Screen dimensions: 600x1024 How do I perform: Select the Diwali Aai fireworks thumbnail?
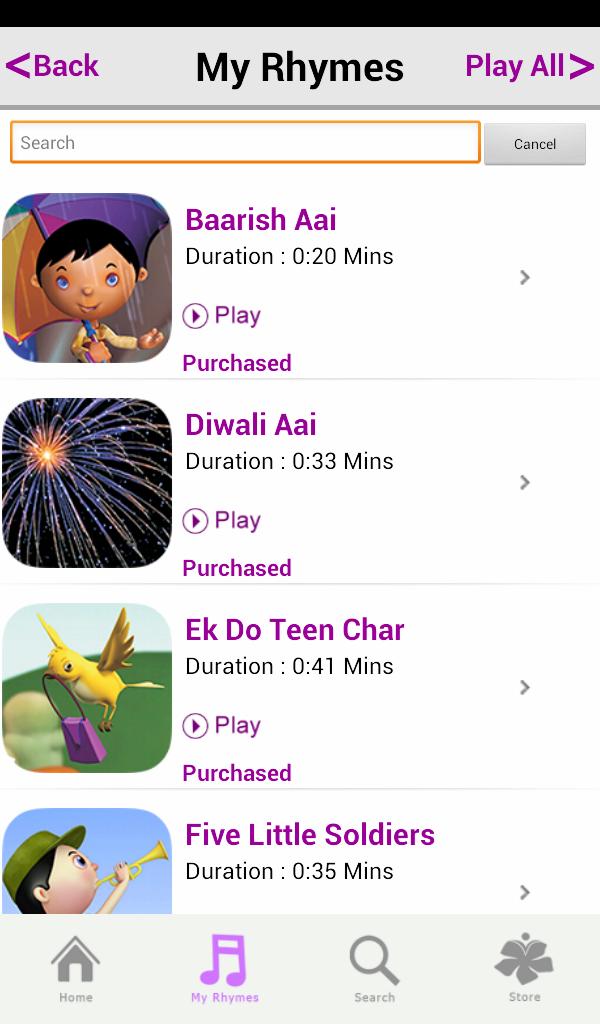[x=87, y=483]
